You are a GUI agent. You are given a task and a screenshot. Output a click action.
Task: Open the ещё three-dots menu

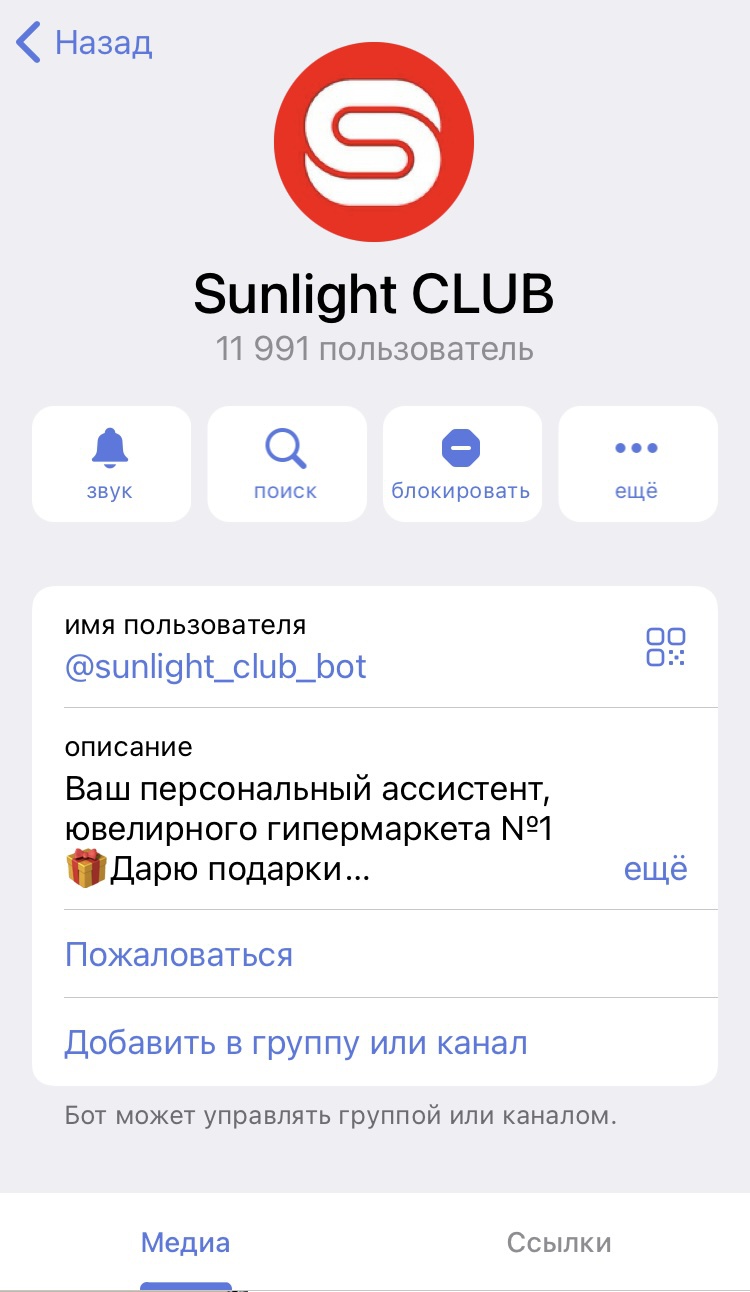point(637,464)
